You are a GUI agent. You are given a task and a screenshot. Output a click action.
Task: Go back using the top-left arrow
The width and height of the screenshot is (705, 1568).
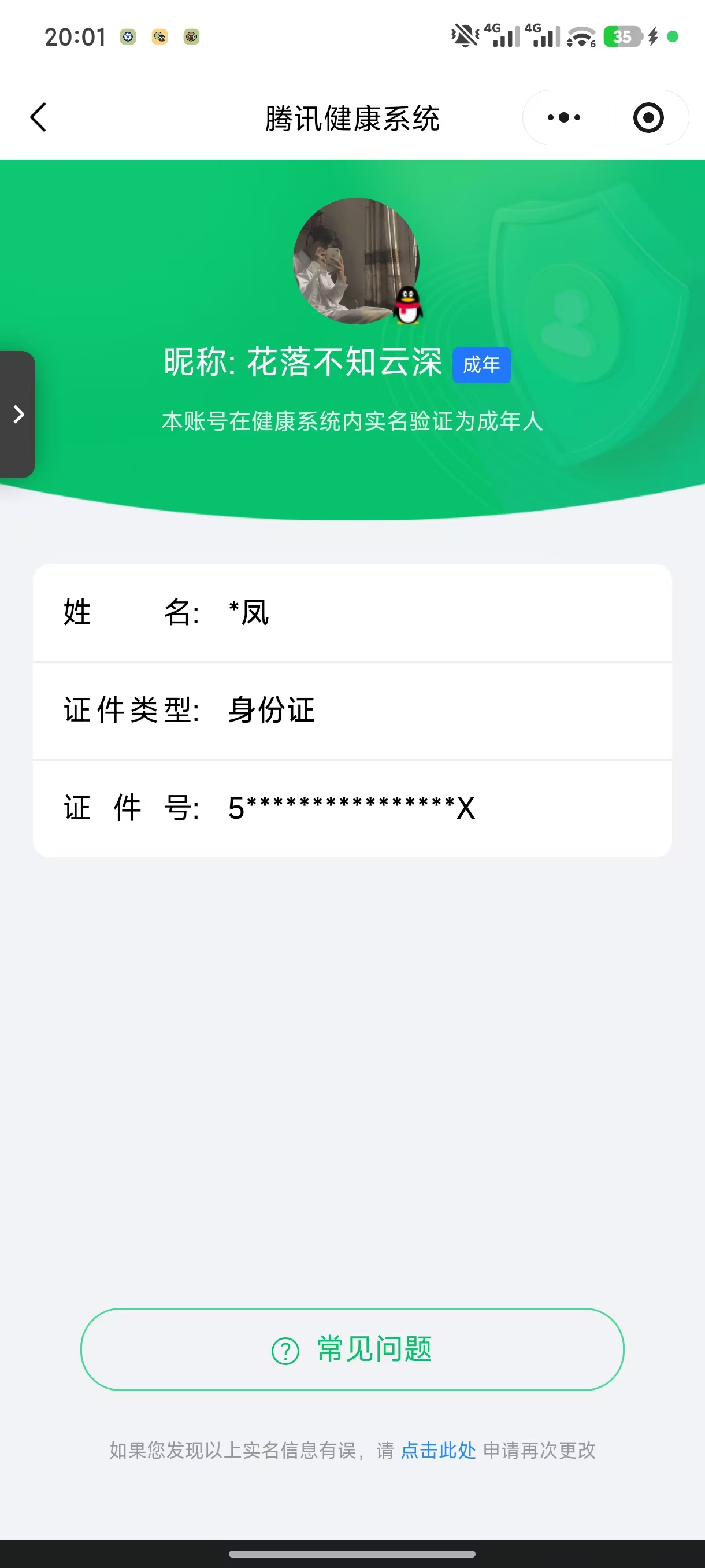pos(38,117)
